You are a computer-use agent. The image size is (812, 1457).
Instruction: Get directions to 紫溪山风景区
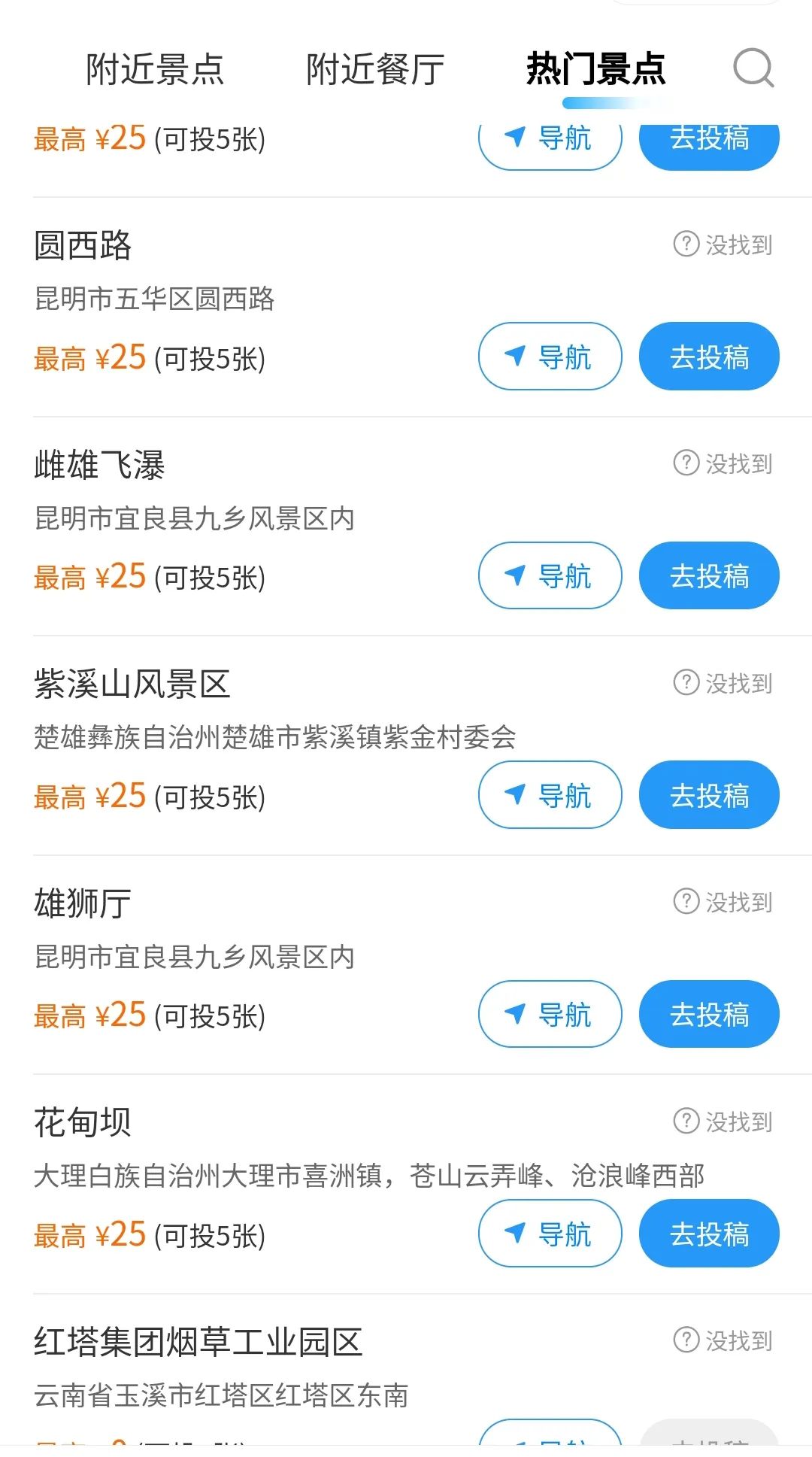[x=550, y=795]
